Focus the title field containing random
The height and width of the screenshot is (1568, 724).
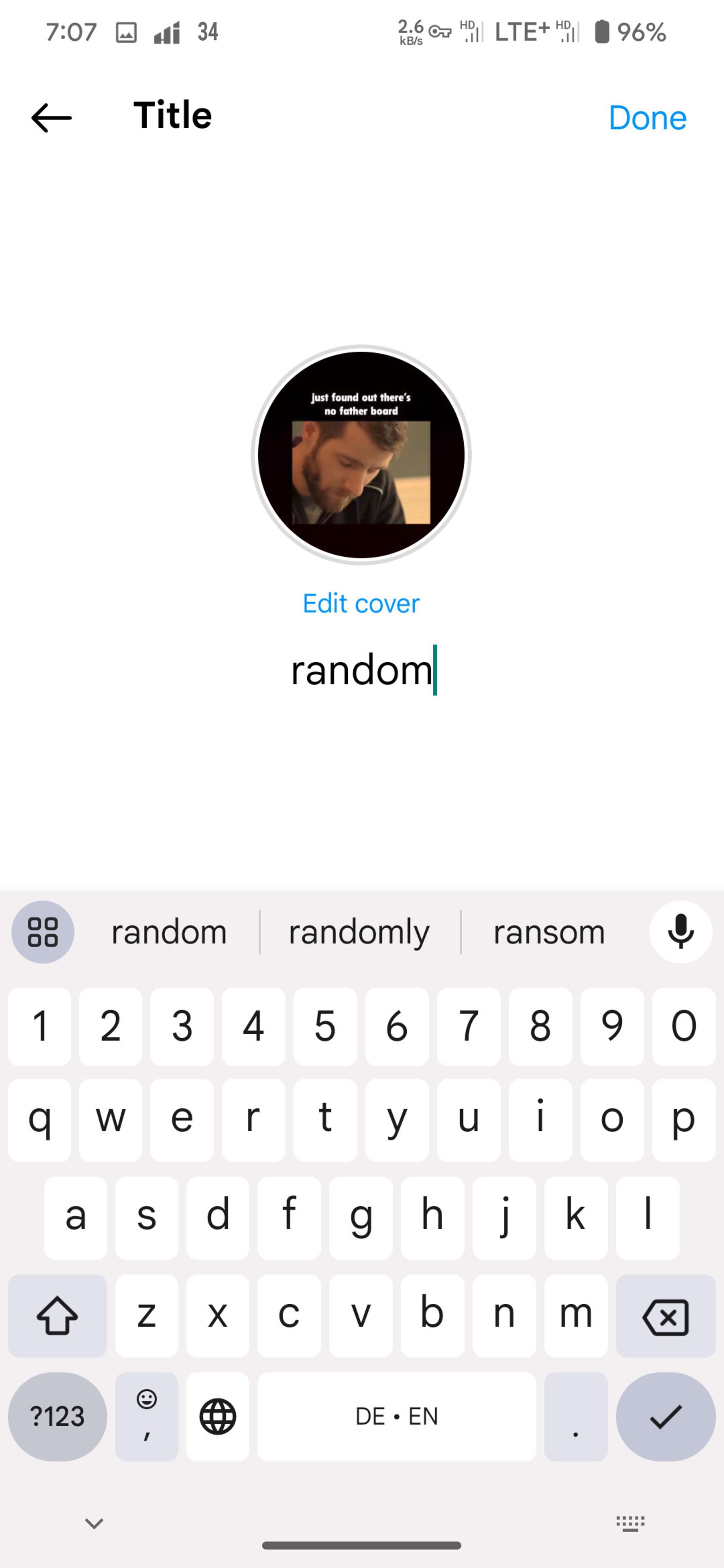click(361, 670)
